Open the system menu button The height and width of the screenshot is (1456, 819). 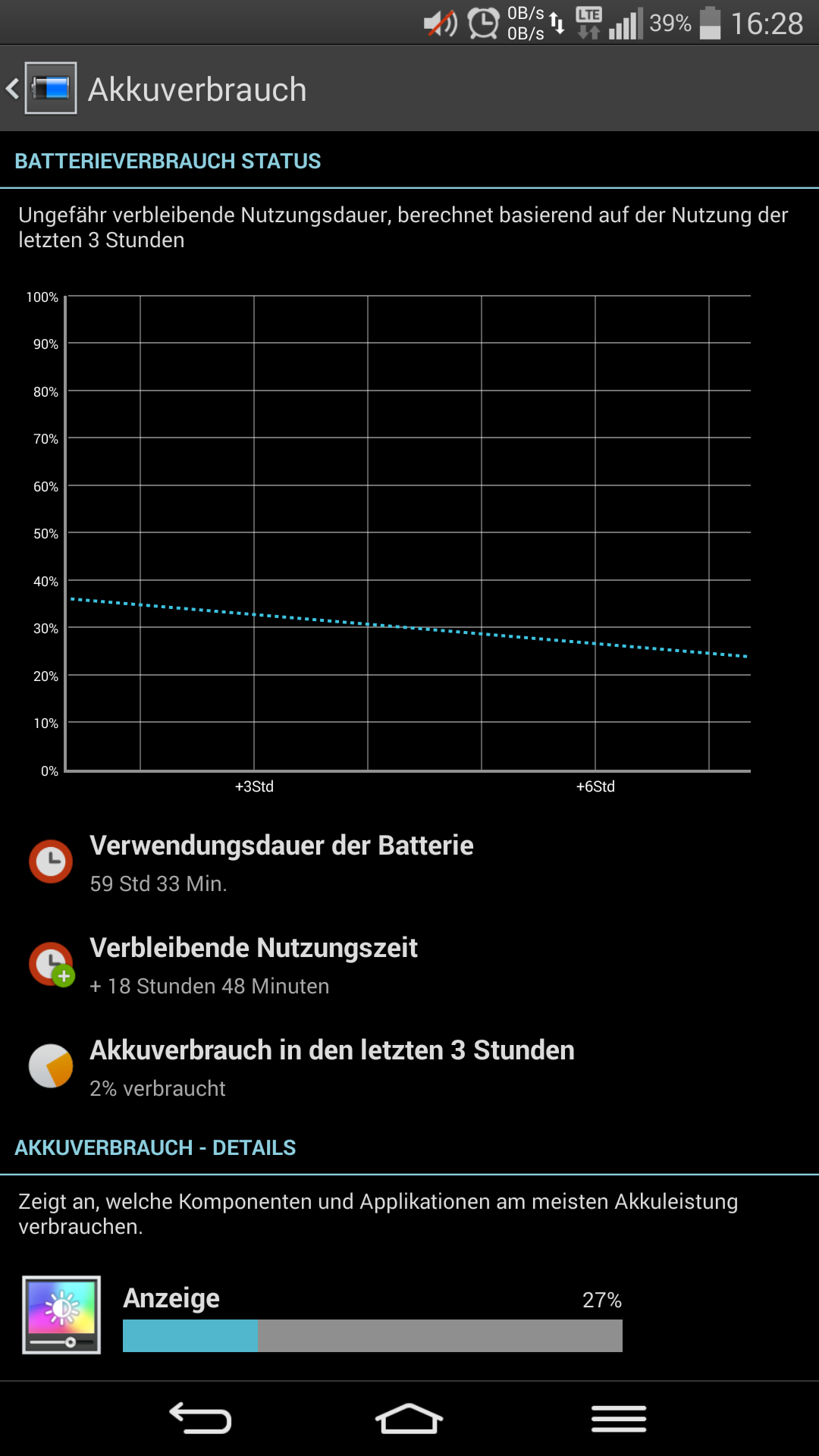point(619,1418)
